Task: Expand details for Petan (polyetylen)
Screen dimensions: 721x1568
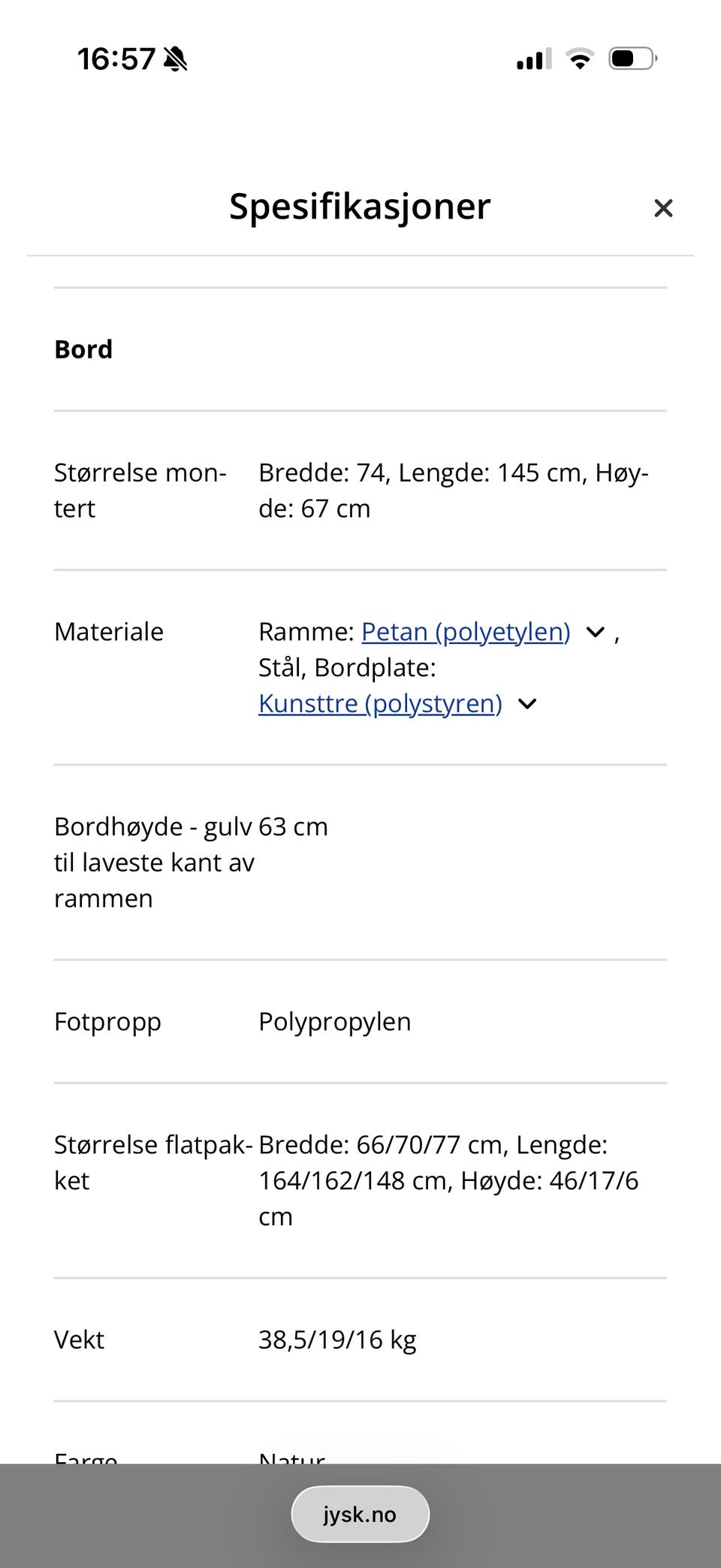Action: 594,632
